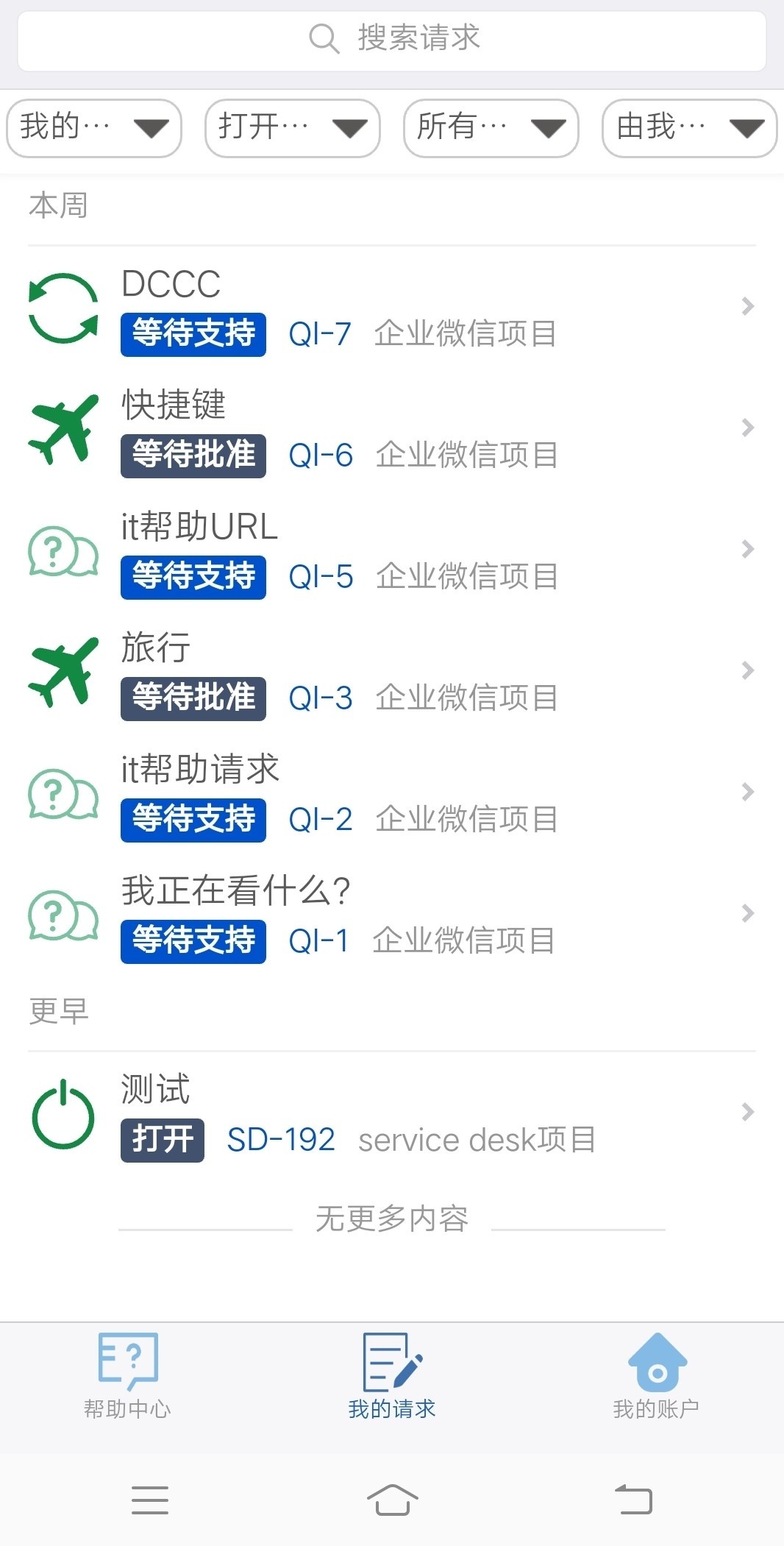Open the 测试 request SD-192
Screen dimensions: 784x1546
click(x=392, y=1113)
